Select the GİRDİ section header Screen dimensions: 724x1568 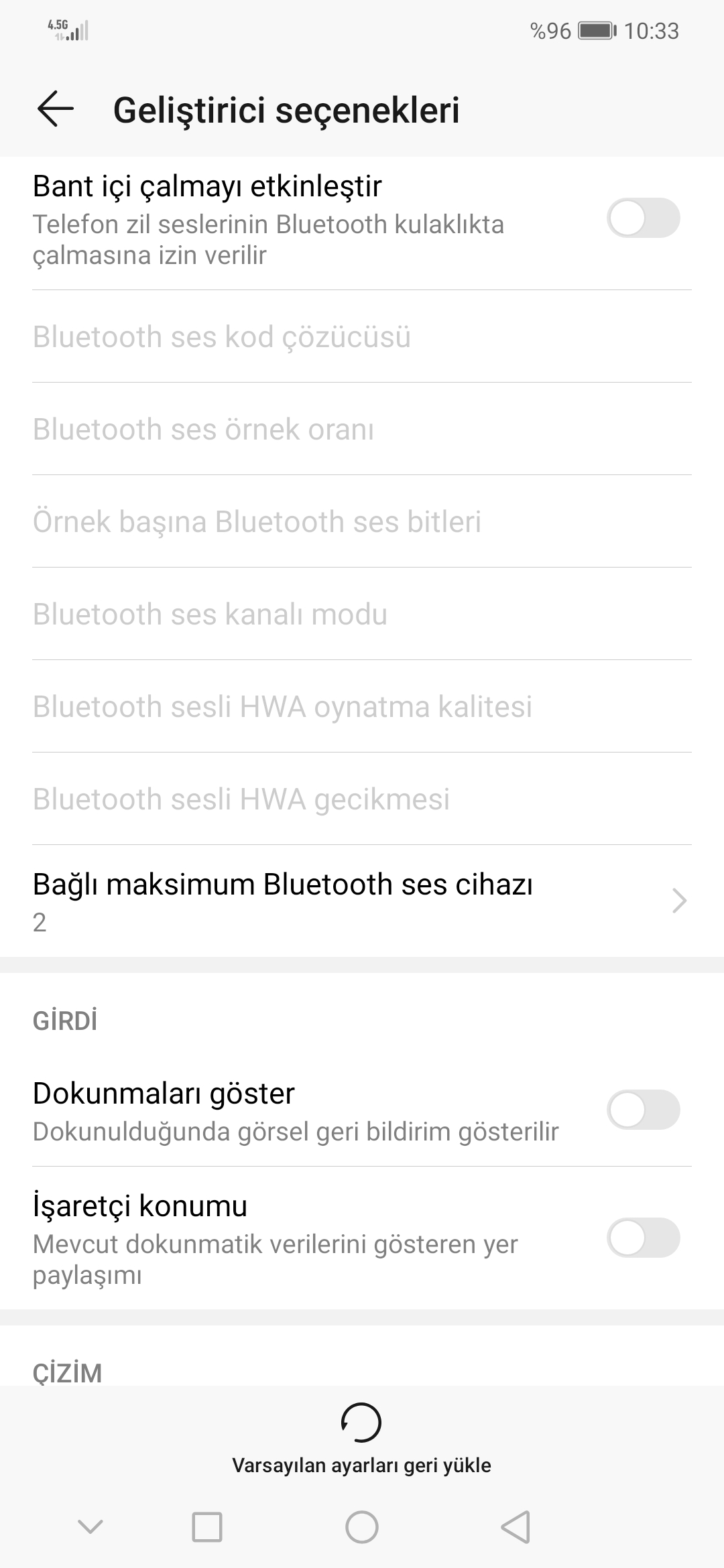tap(66, 1020)
